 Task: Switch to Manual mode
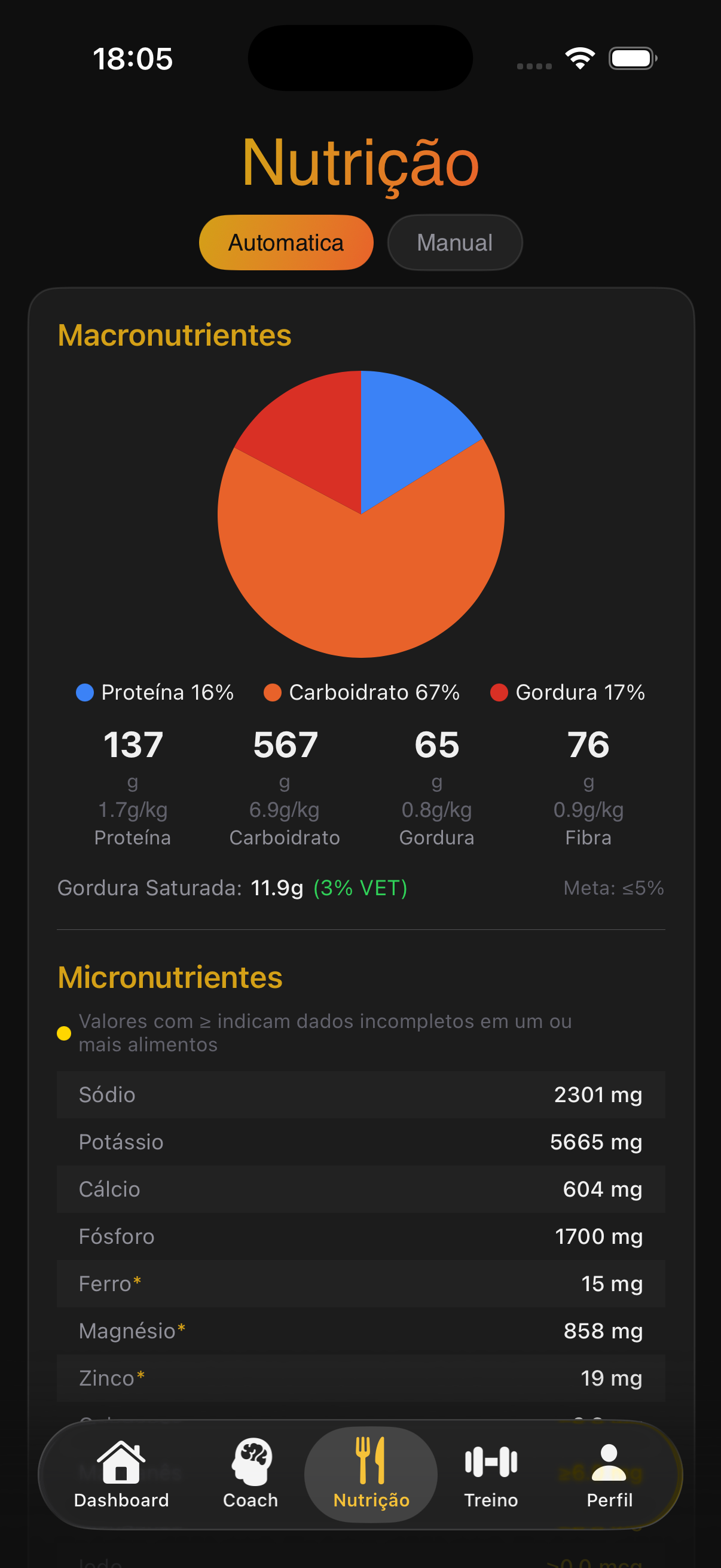(x=454, y=242)
